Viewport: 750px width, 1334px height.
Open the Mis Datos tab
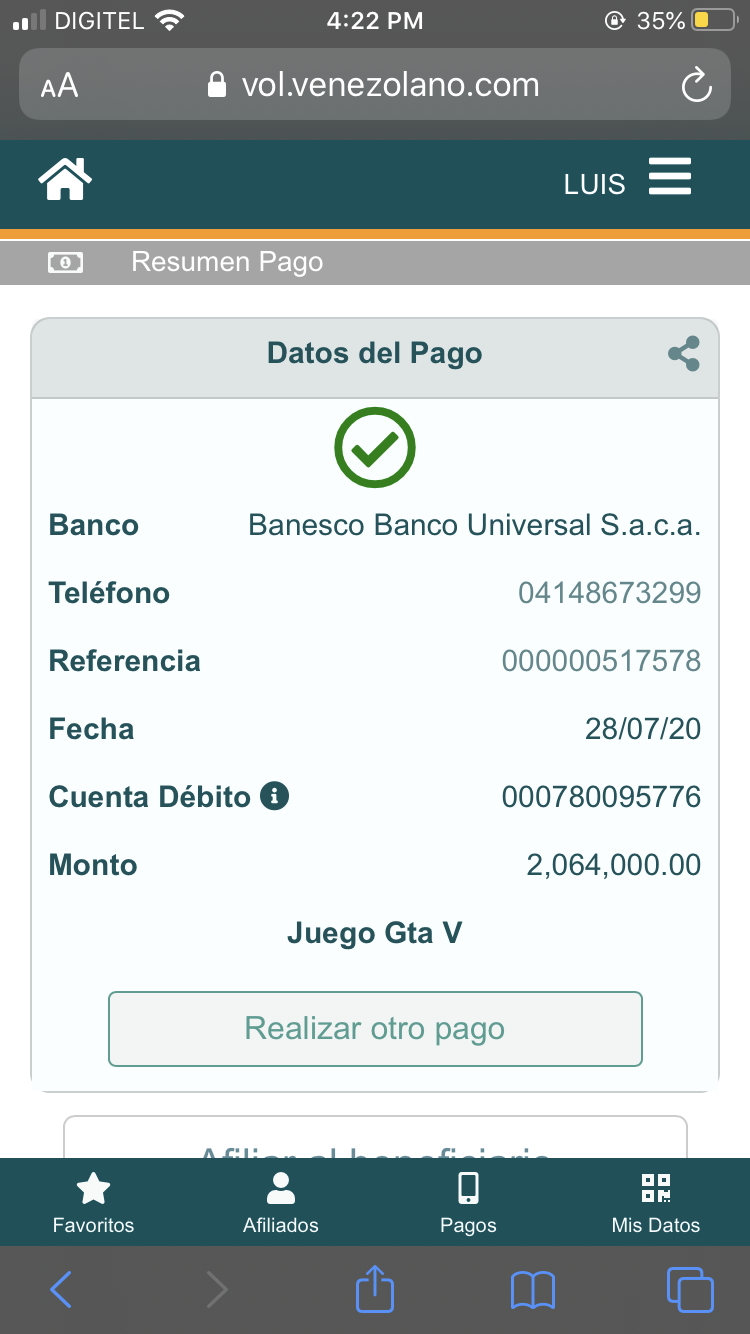656,1203
